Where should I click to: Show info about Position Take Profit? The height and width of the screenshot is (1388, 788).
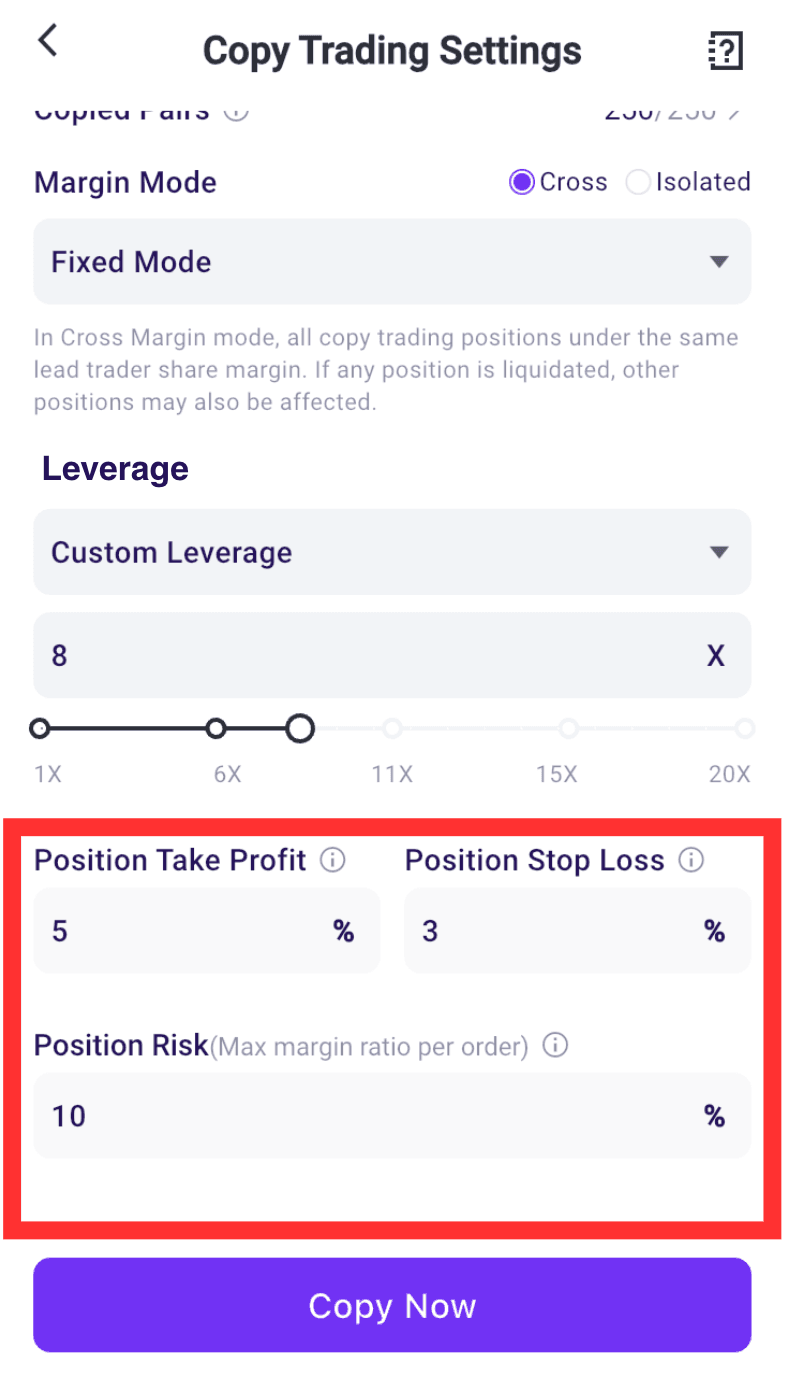coord(333,860)
